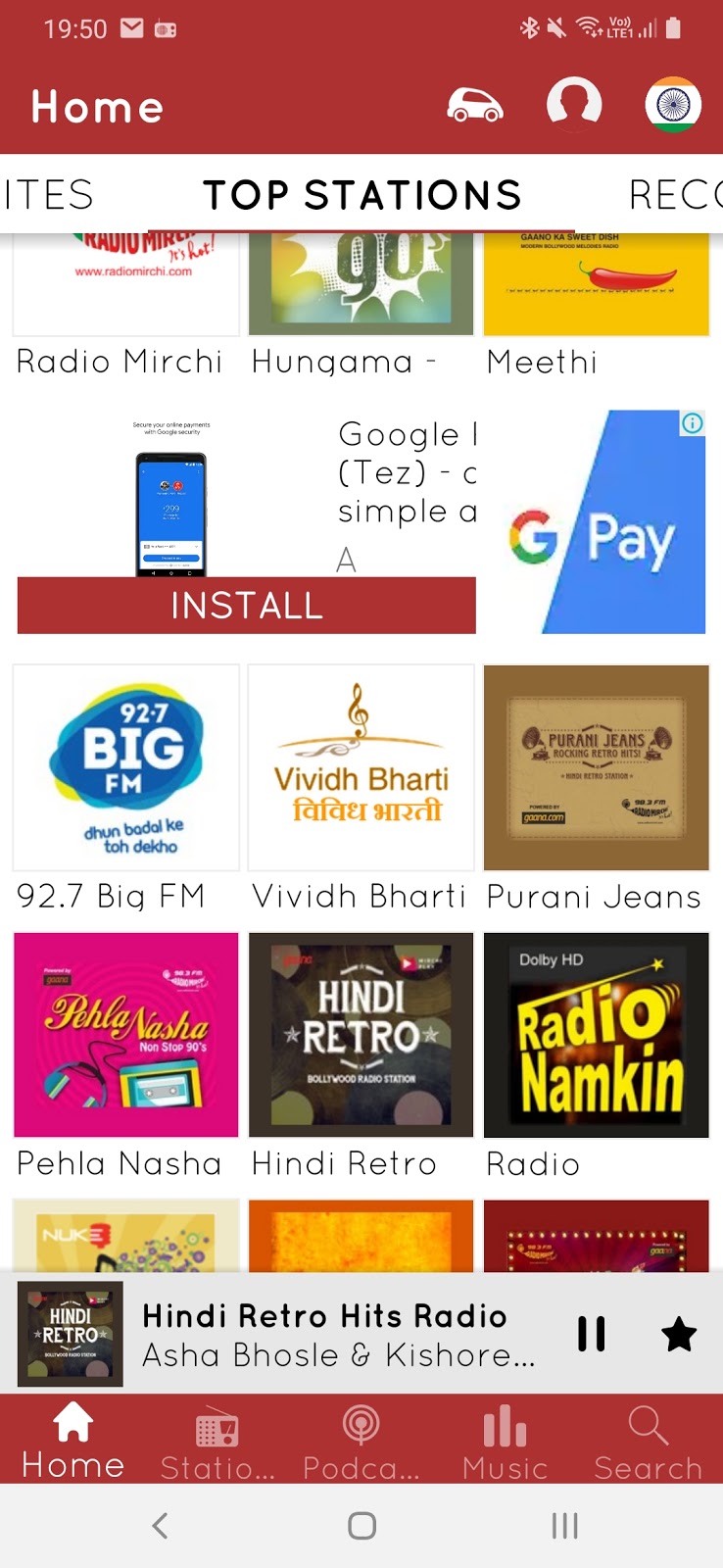Screen dimensions: 723x1568
Task: Toggle favorite star for Hindi Retro Hits
Action: [679, 1334]
